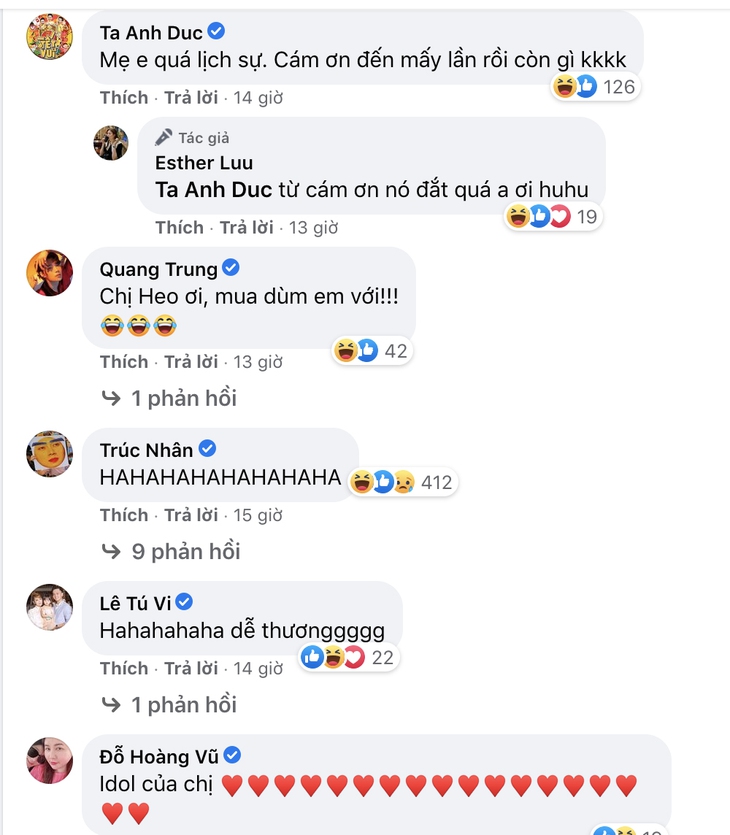730x835 pixels.
Task: View reactions on Trúc Nhân's comment
Action: tap(402, 482)
